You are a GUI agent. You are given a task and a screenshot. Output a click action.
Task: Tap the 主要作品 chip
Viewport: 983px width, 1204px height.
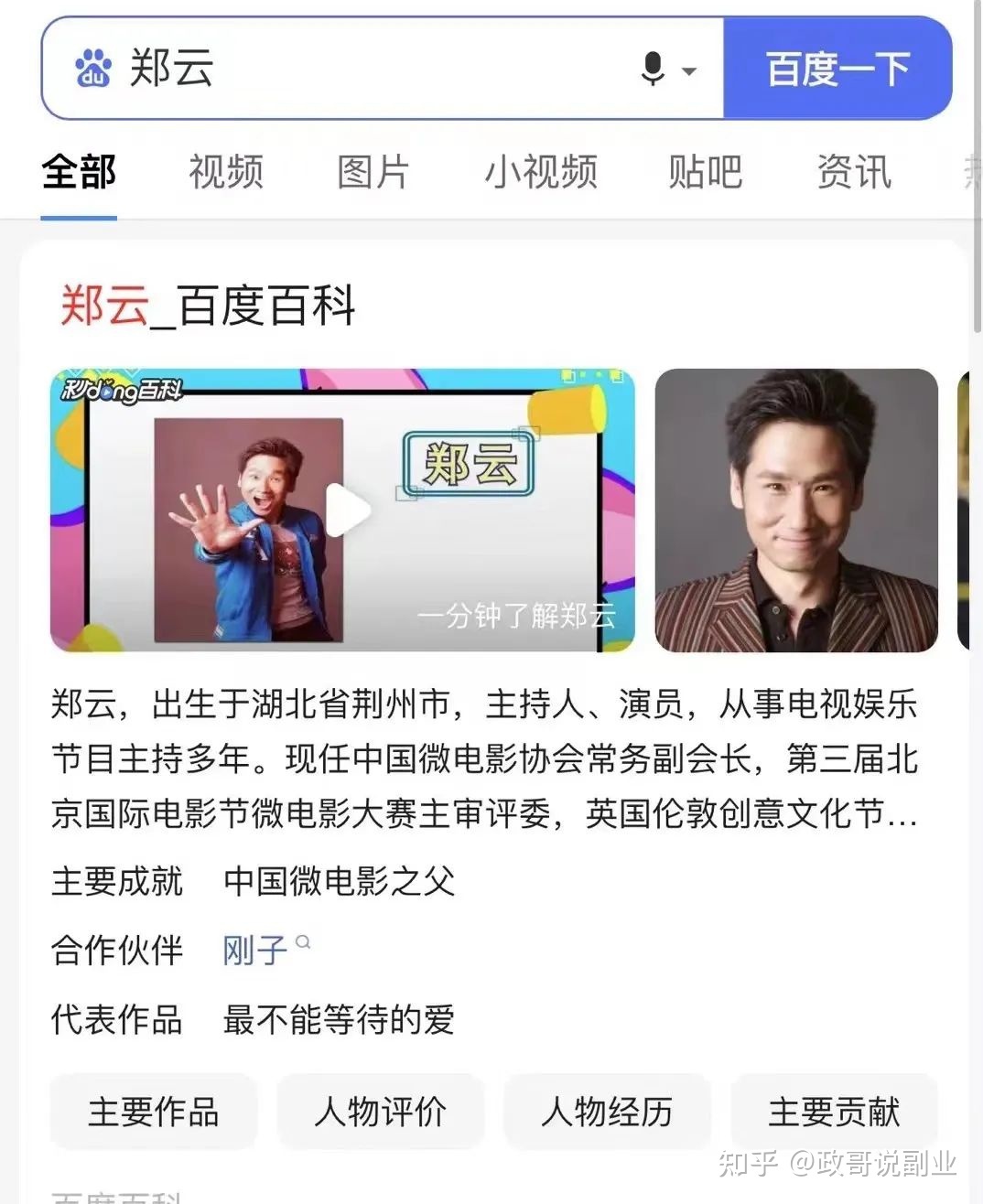pyautogui.click(x=153, y=1112)
